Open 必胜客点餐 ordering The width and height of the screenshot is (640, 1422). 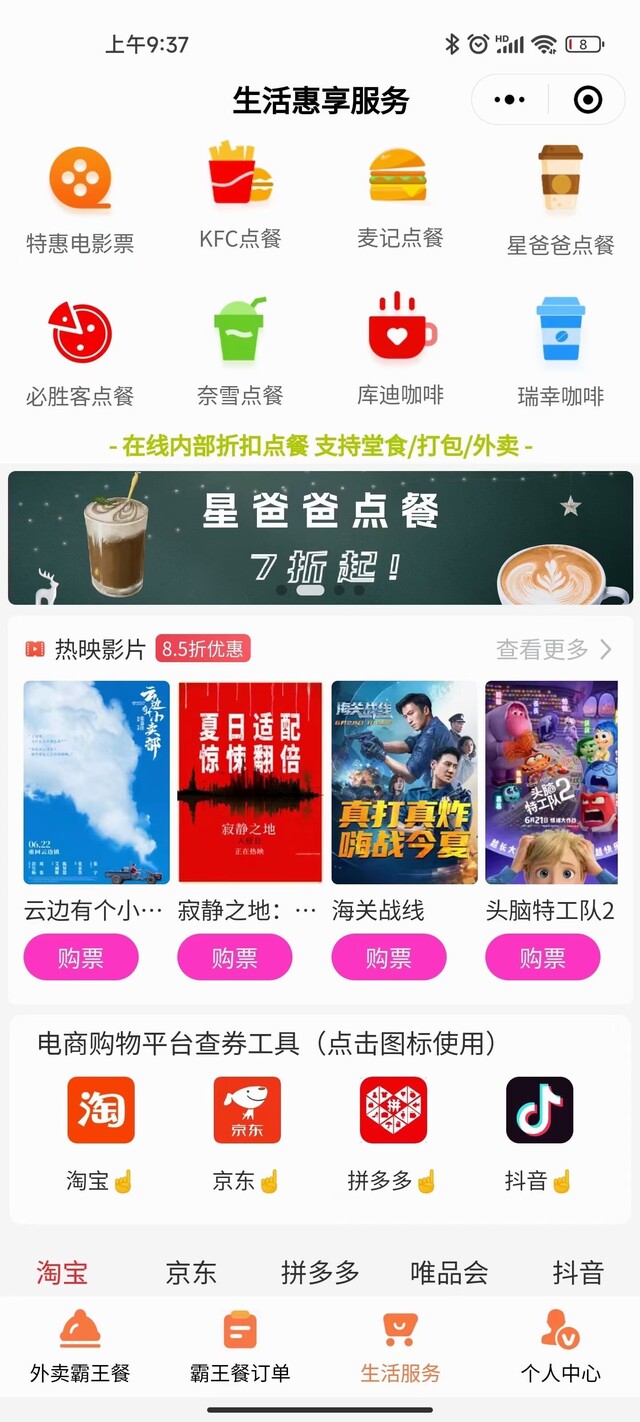pos(80,352)
